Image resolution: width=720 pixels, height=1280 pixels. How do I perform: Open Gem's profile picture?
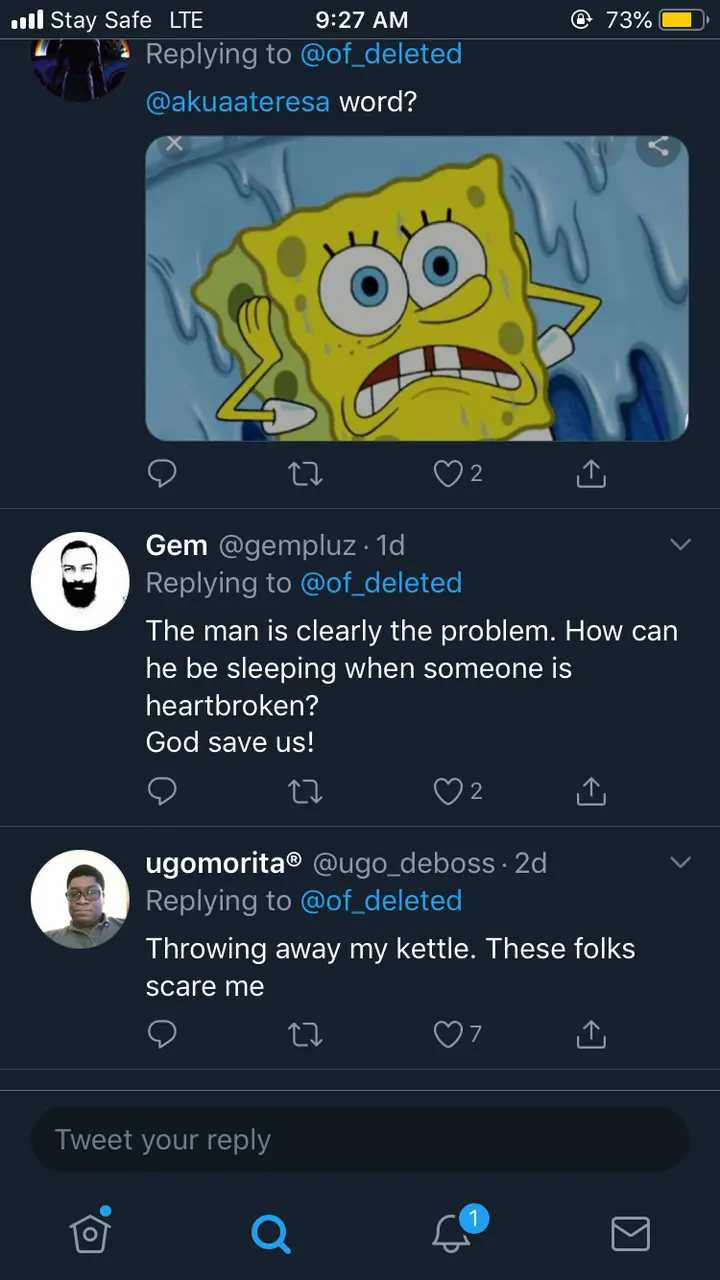coord(80,581)
